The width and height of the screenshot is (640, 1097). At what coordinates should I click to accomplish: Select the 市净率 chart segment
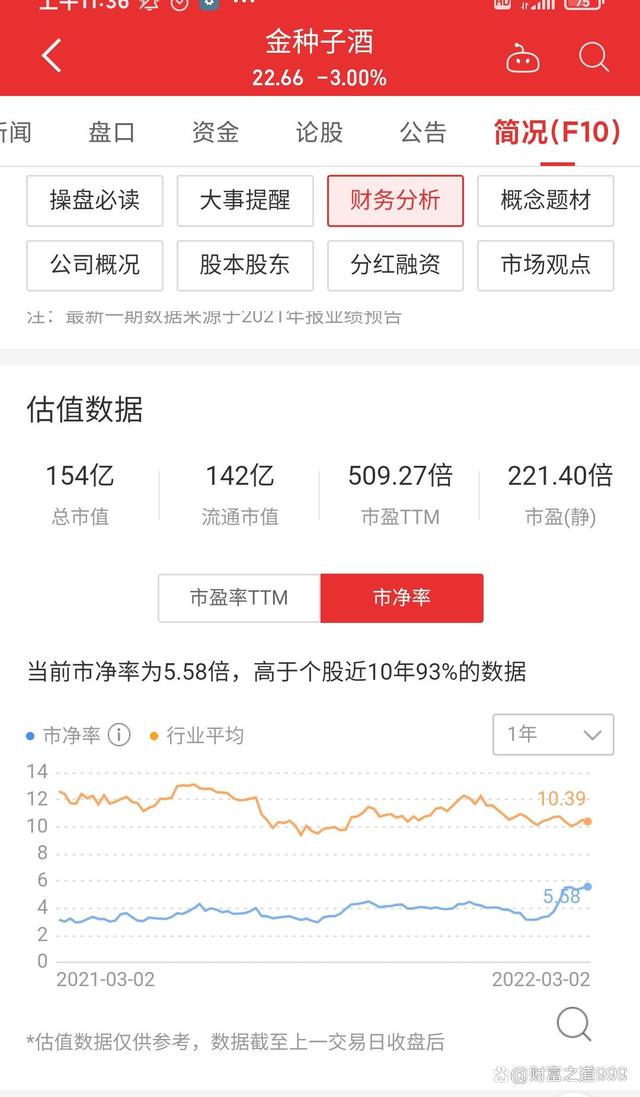click(x=401, y=598)
